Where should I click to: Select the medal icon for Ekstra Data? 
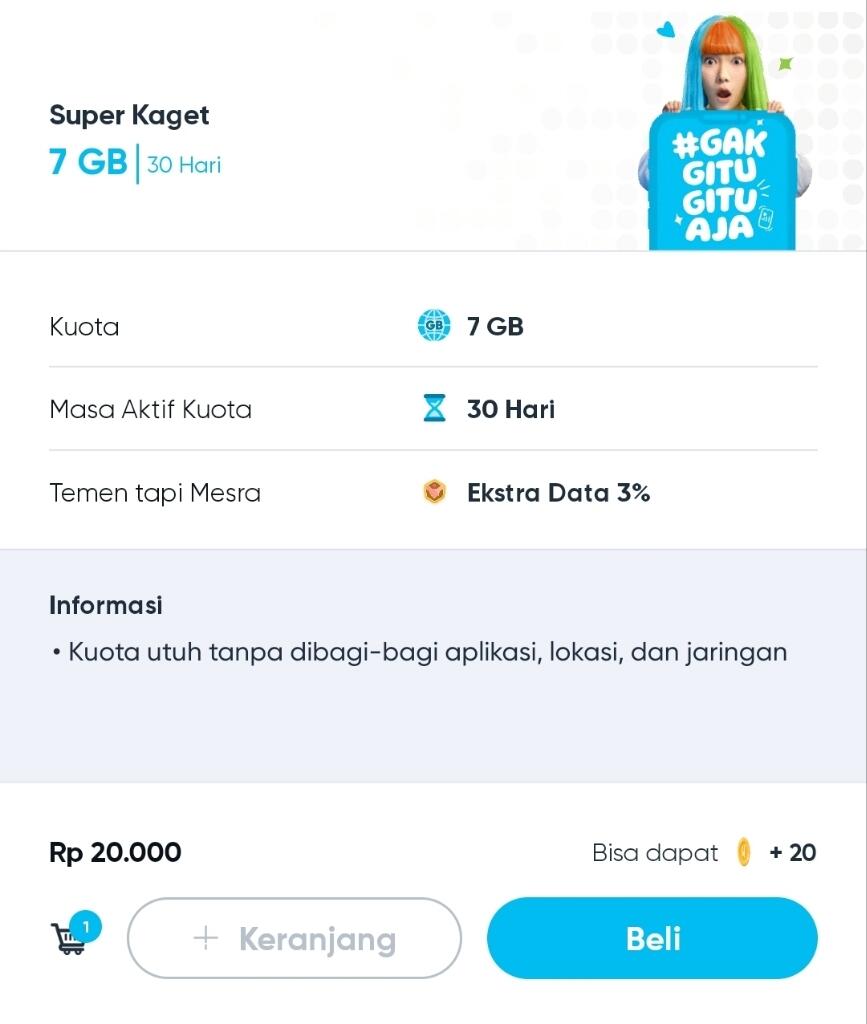point(434,492)
